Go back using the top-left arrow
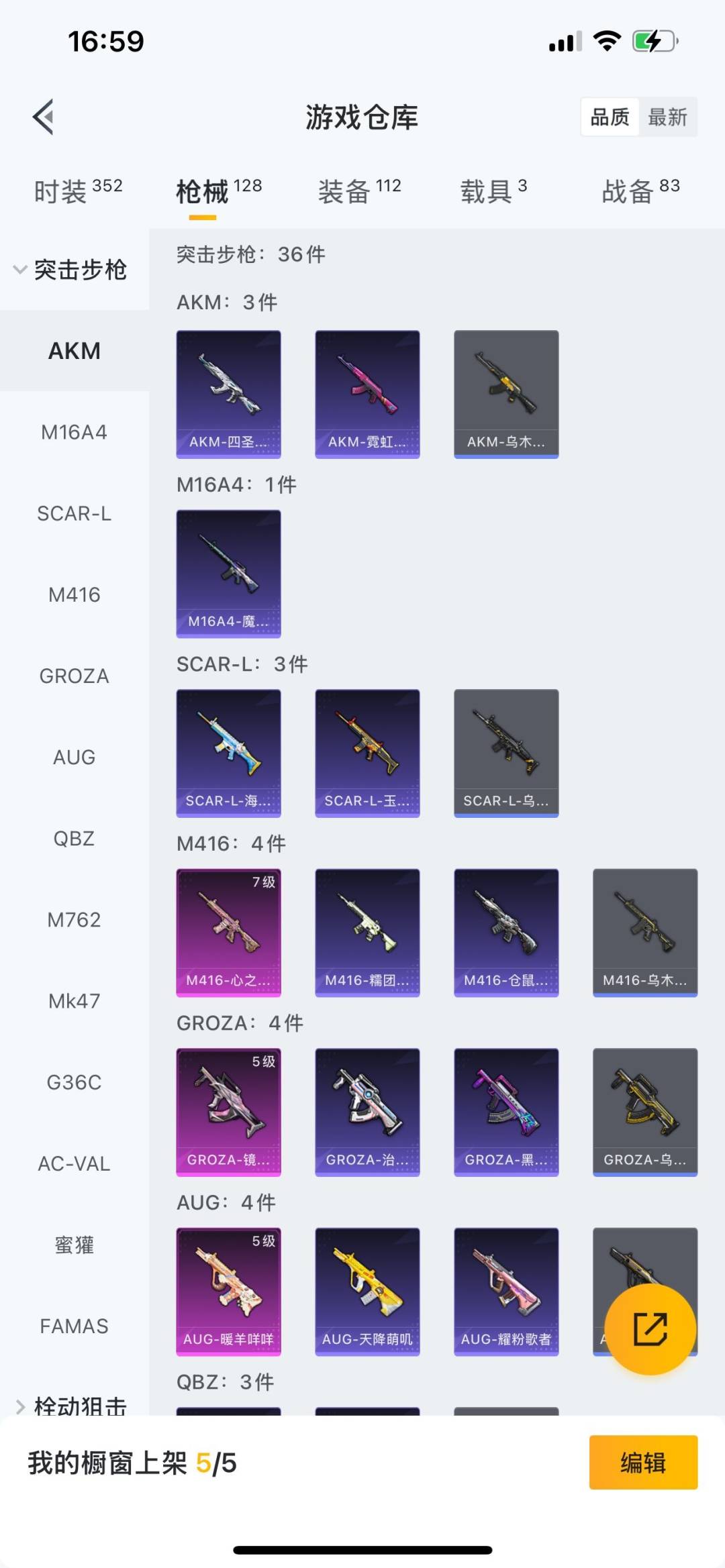The height and width of the screenshot is (1568, 725). [44, 117]
